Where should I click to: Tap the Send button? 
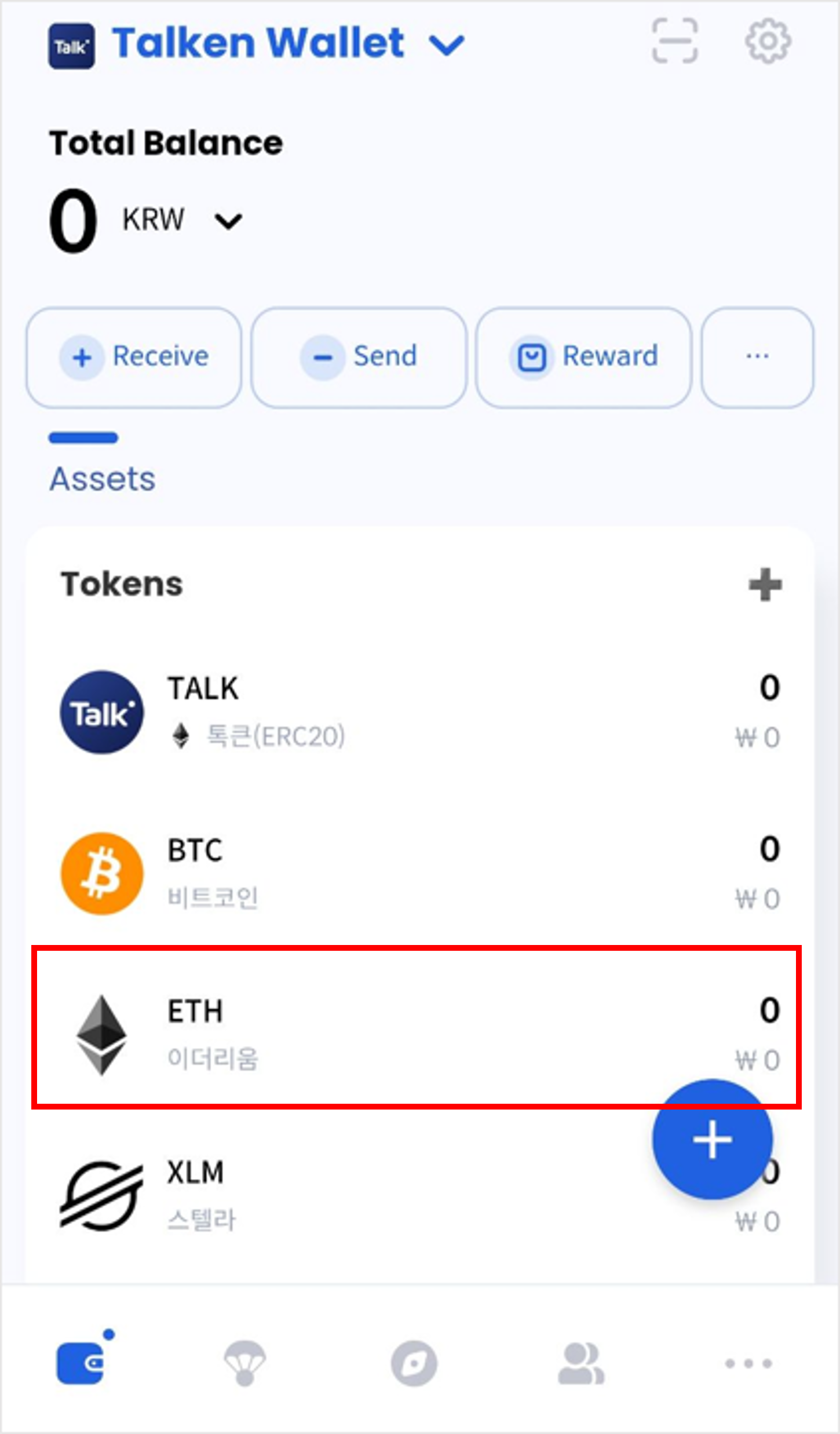(x=359, y=357)
